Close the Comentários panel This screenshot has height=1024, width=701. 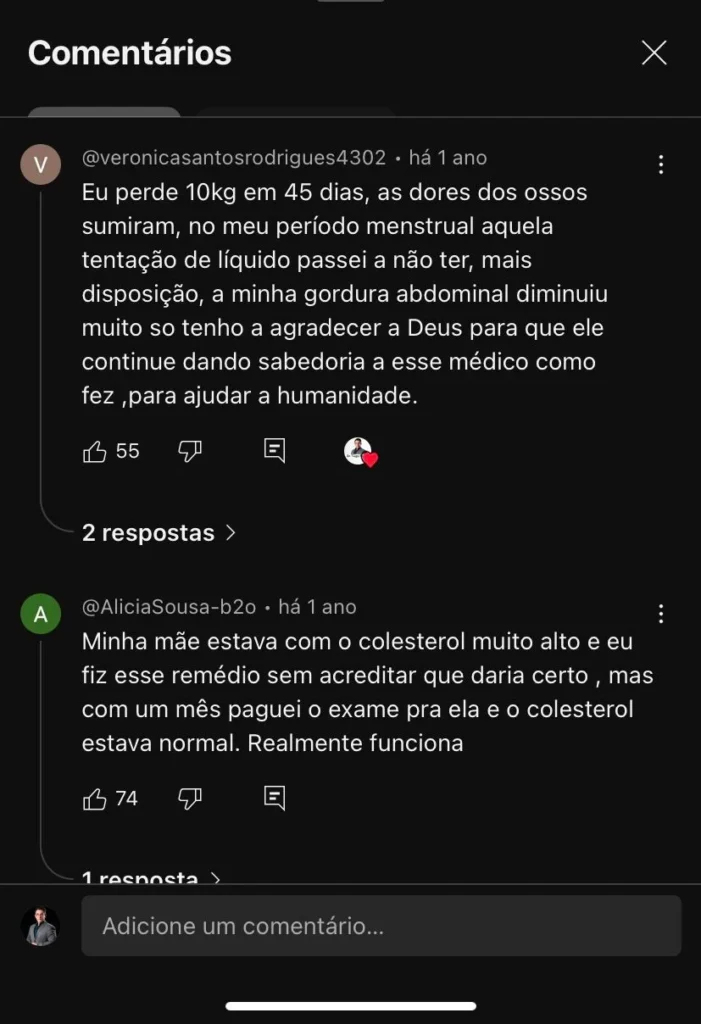654,53
